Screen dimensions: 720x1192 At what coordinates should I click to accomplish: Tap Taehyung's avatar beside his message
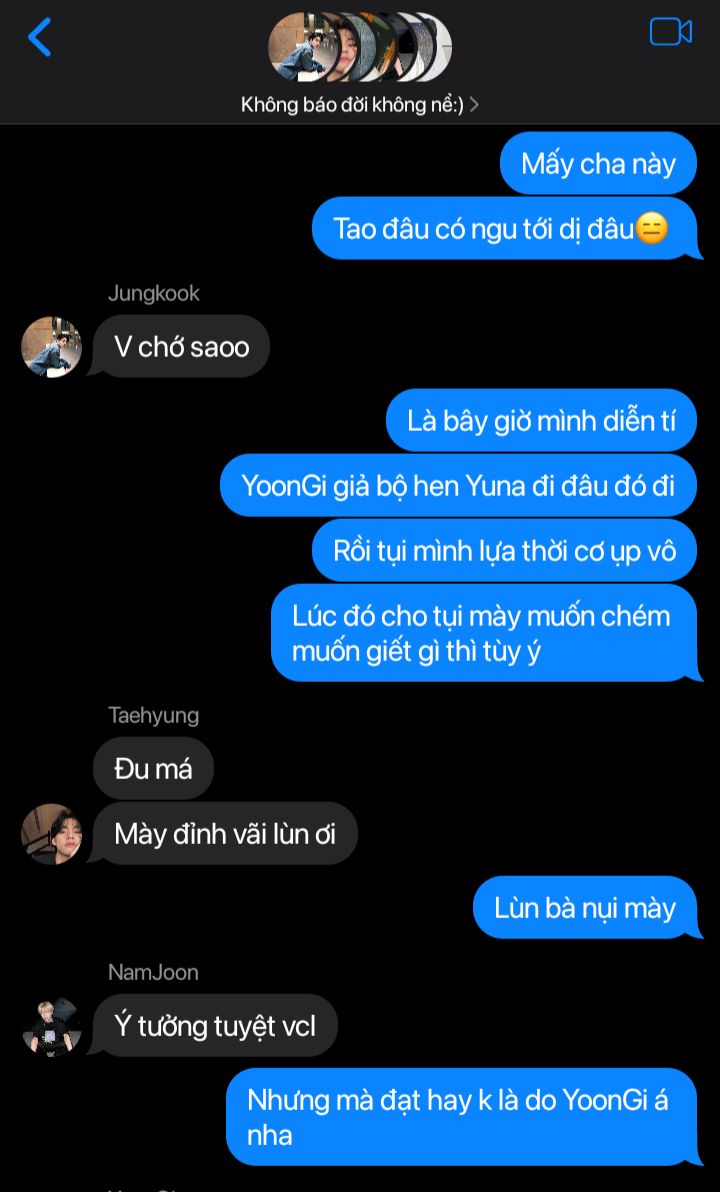pos(52,833)
